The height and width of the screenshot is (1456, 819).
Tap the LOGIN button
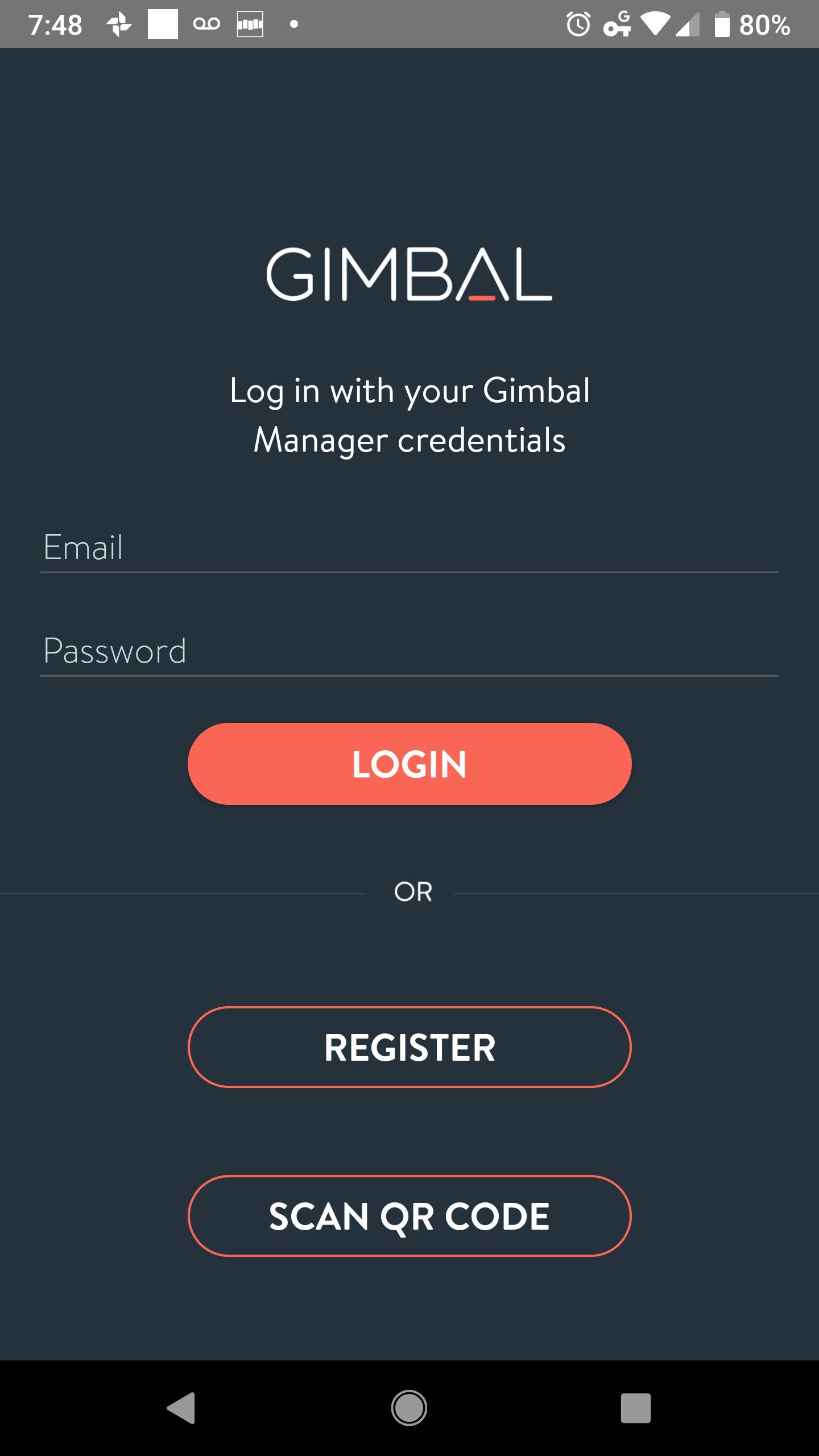(x=409, y=764)
